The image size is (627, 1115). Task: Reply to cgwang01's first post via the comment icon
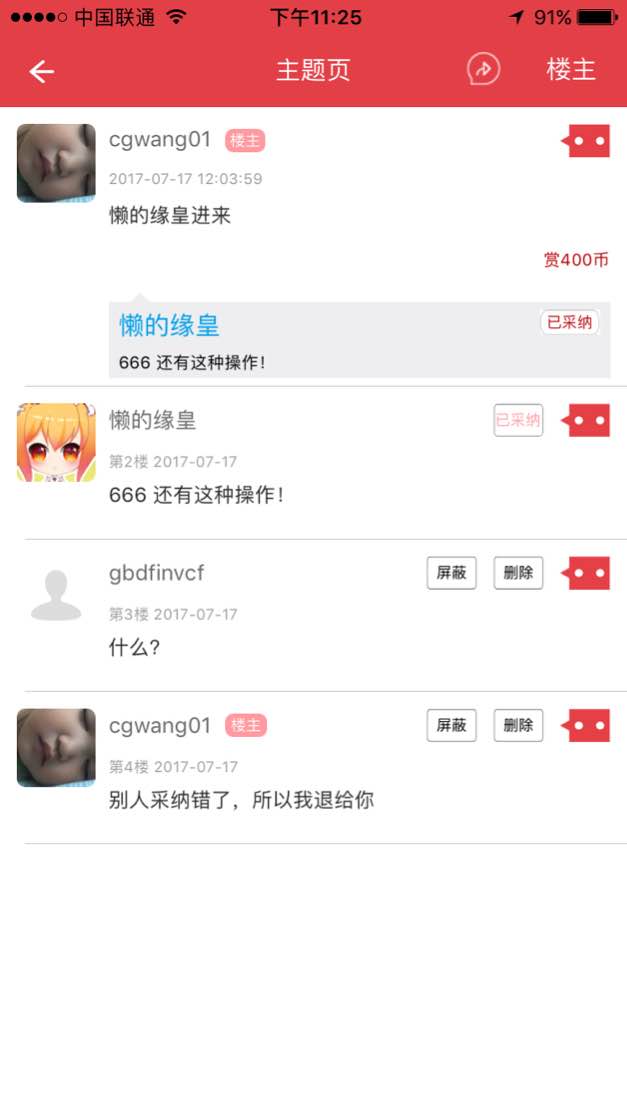[587, 141]
